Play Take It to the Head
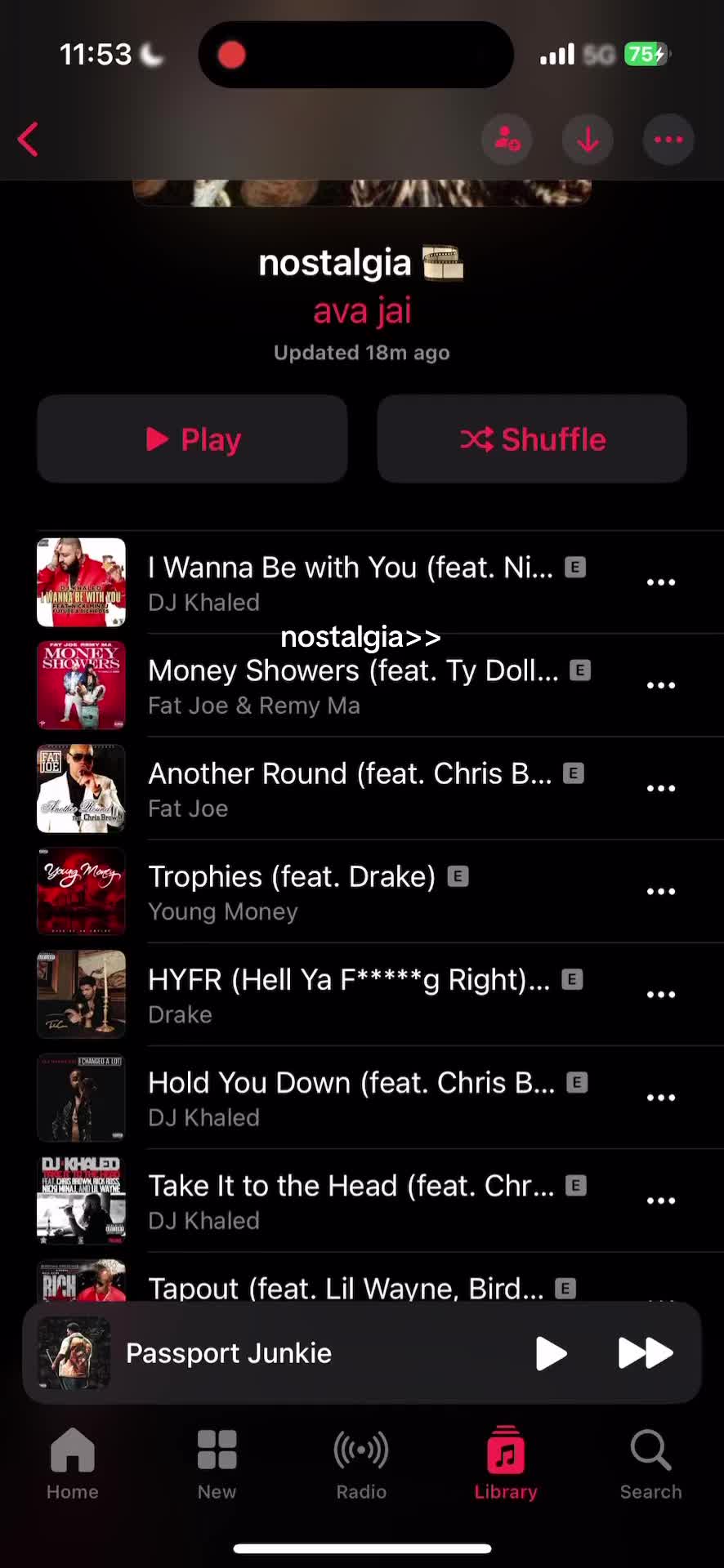The height and width of the screenshot is (1568, 724). coord(351,1200)
